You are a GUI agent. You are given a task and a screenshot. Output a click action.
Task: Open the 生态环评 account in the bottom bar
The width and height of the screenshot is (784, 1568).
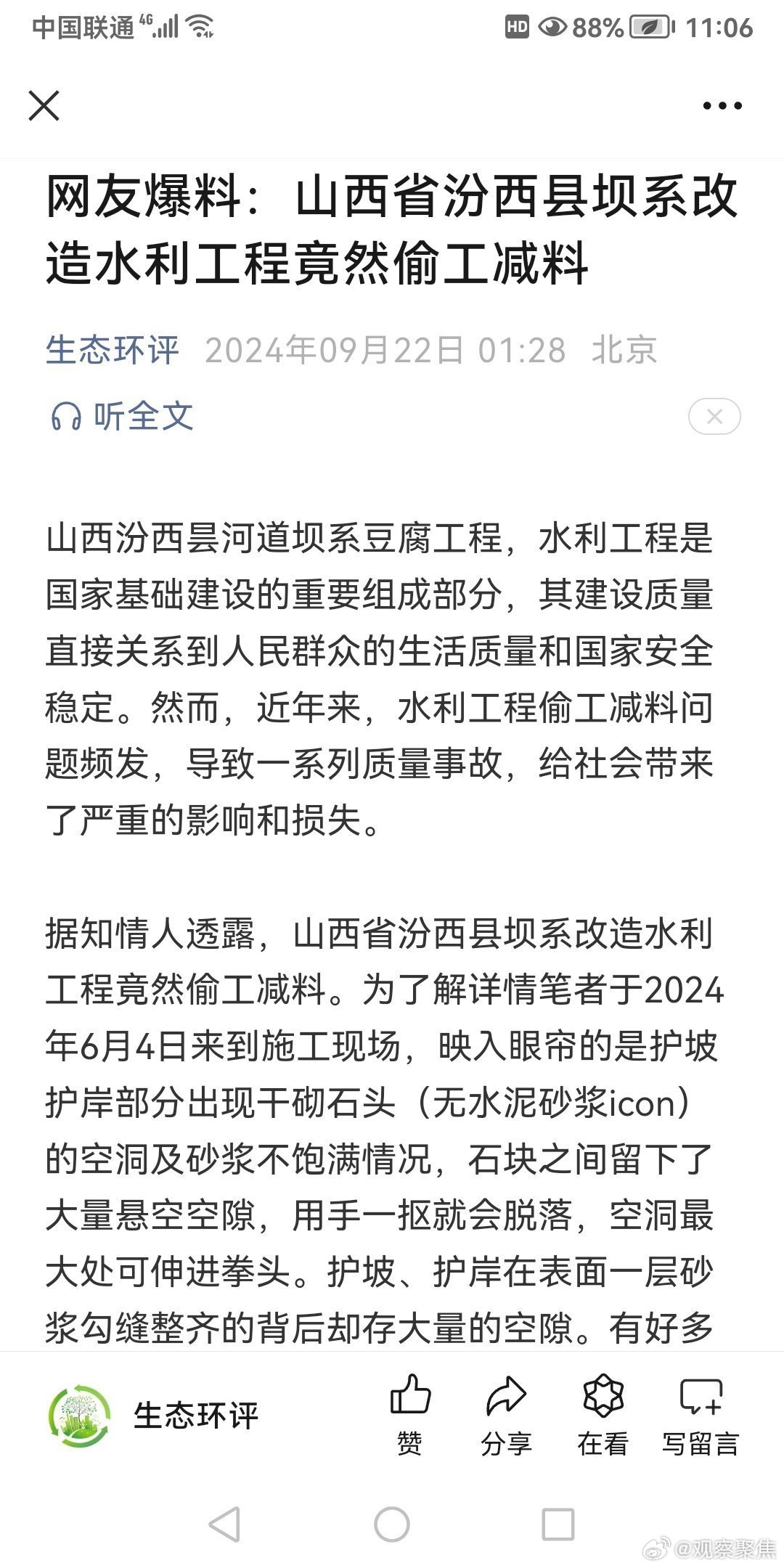pos(154,1416)
